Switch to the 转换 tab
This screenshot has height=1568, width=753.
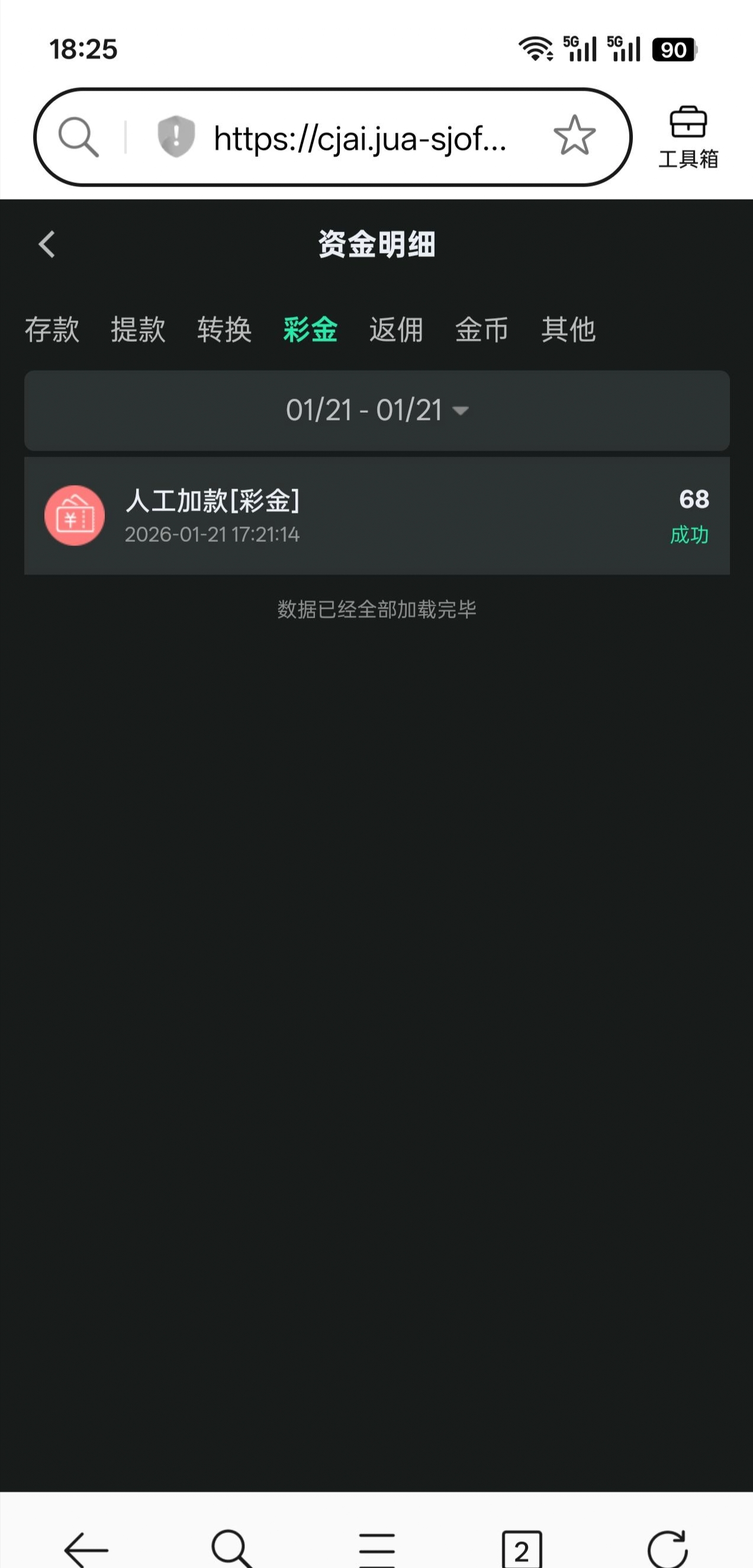pos(224,329)
